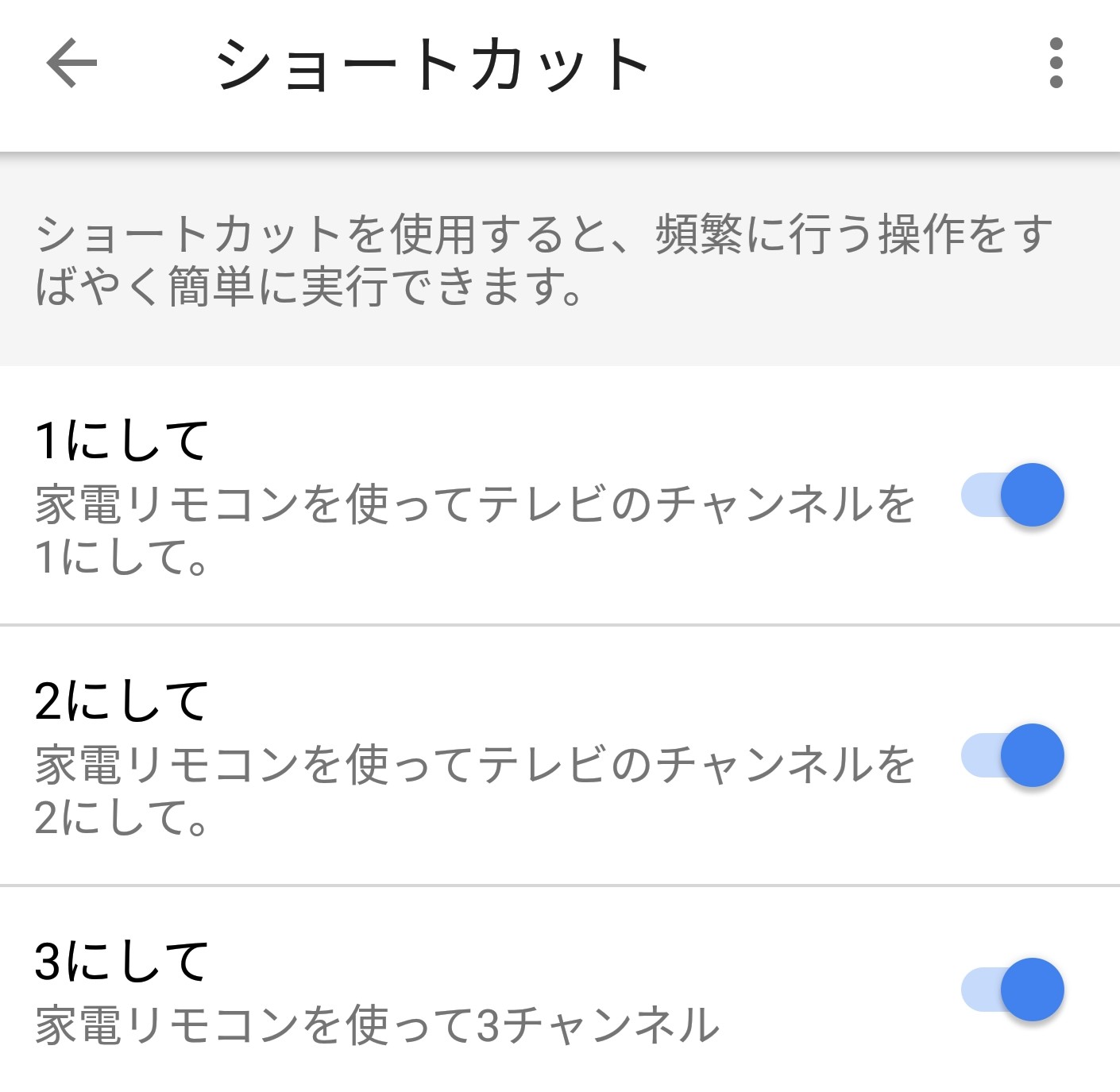Turn off the 1にして shortcut switch
1120x1092 pixels.
1014,495
